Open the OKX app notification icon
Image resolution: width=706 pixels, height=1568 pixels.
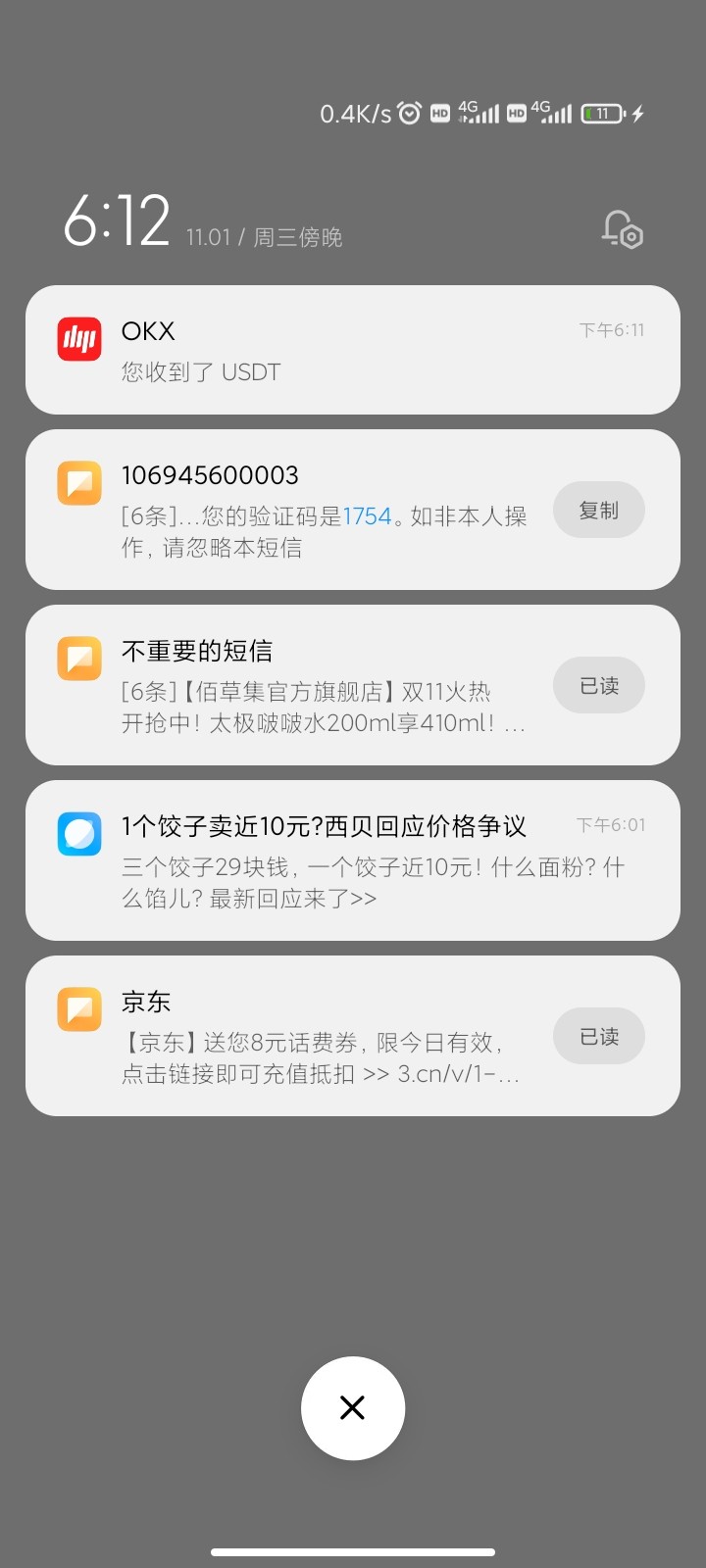79,339
